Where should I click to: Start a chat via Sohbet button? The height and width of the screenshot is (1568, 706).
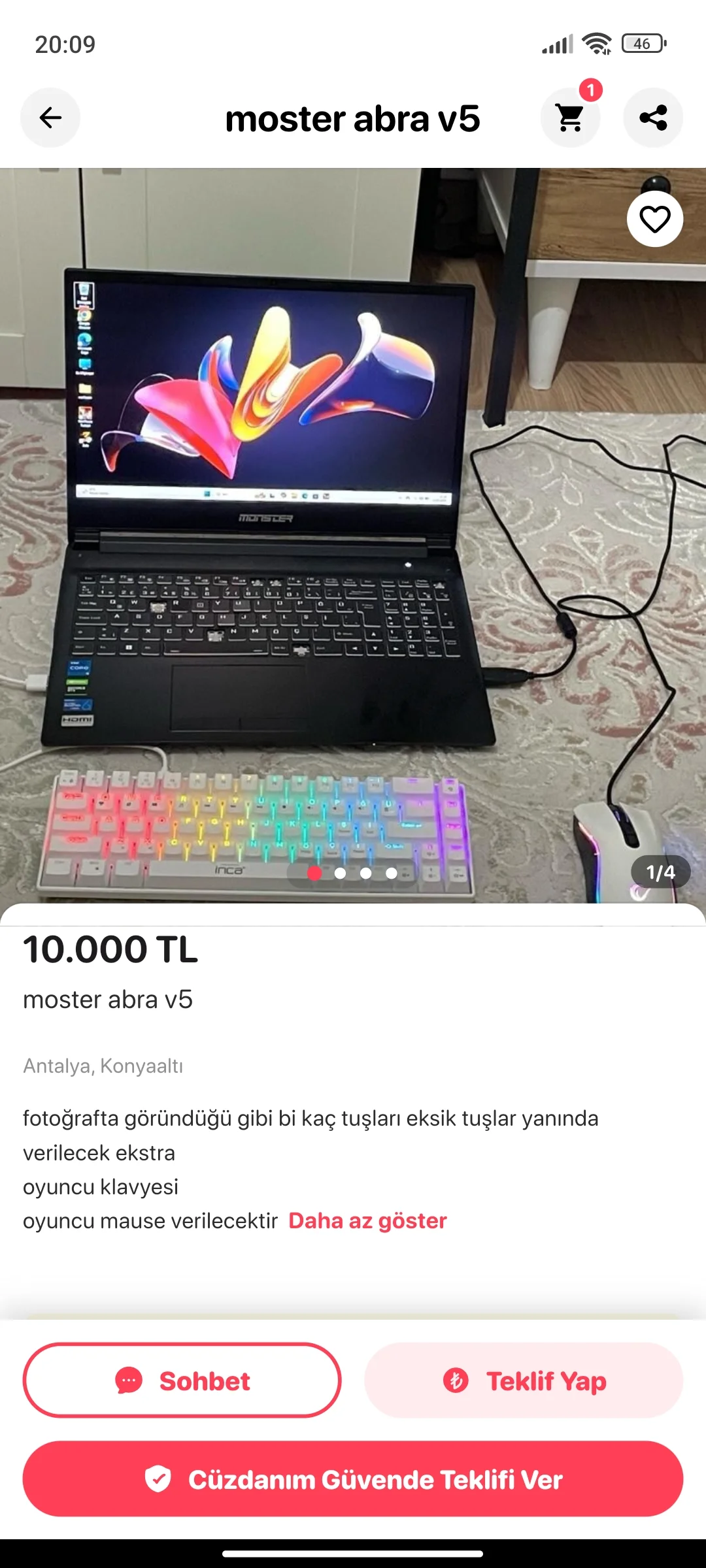tap(182, 1380)
